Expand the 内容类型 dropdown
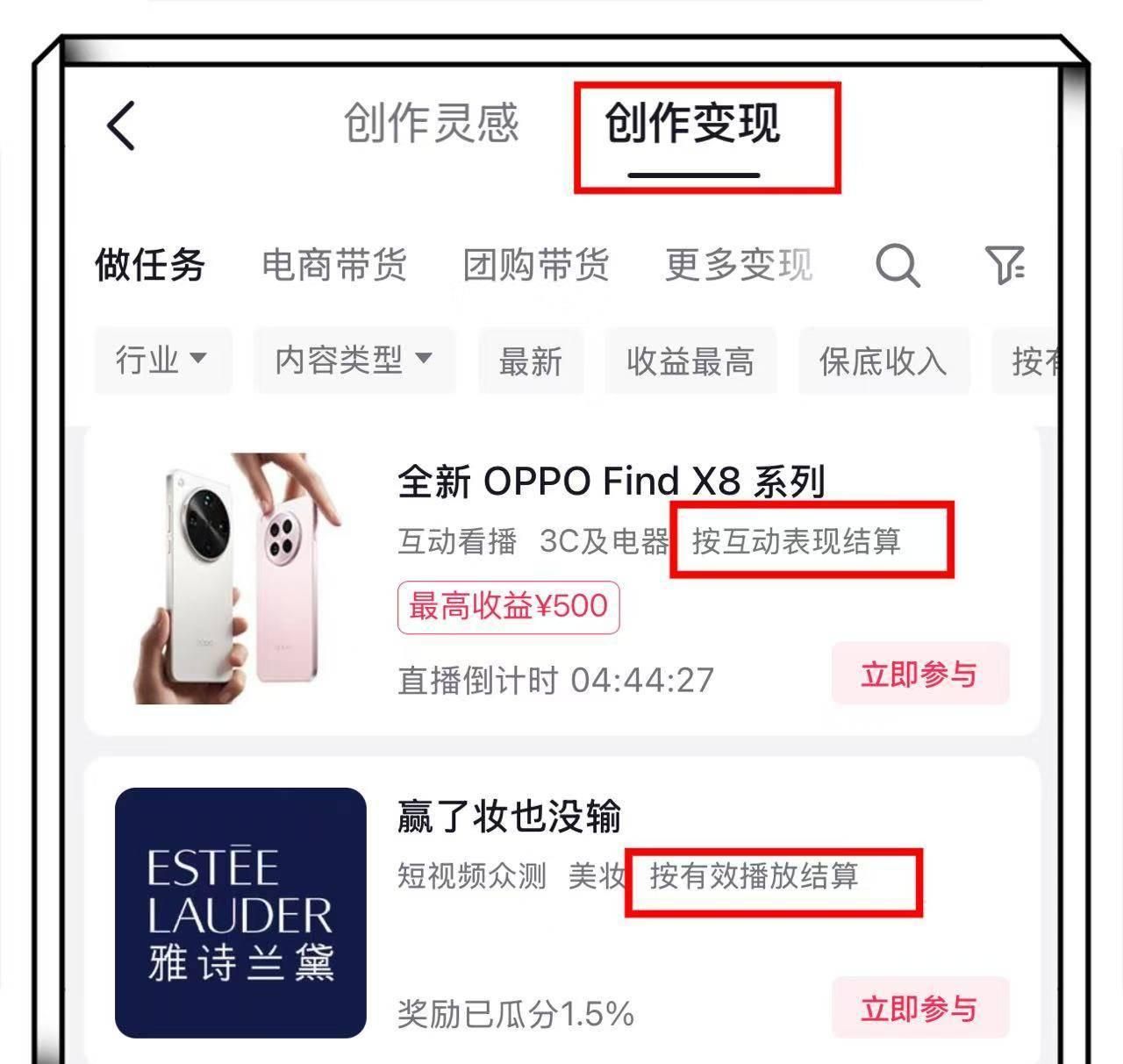This screenshot has width=1123, height=1064. coord(354,360)
